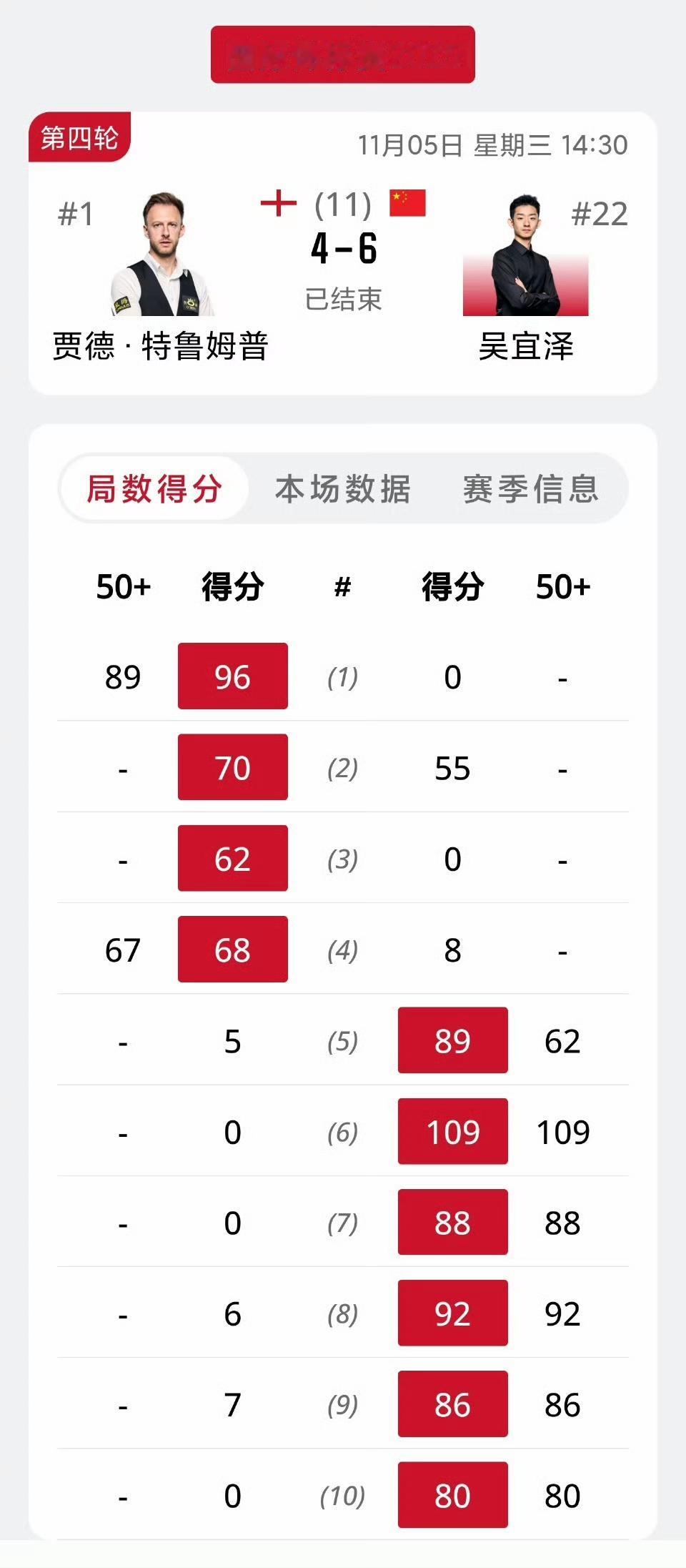Screen dimensions: 686x1568
Task: Select the #1 ranking marker
Action: [x=75, y=211]
